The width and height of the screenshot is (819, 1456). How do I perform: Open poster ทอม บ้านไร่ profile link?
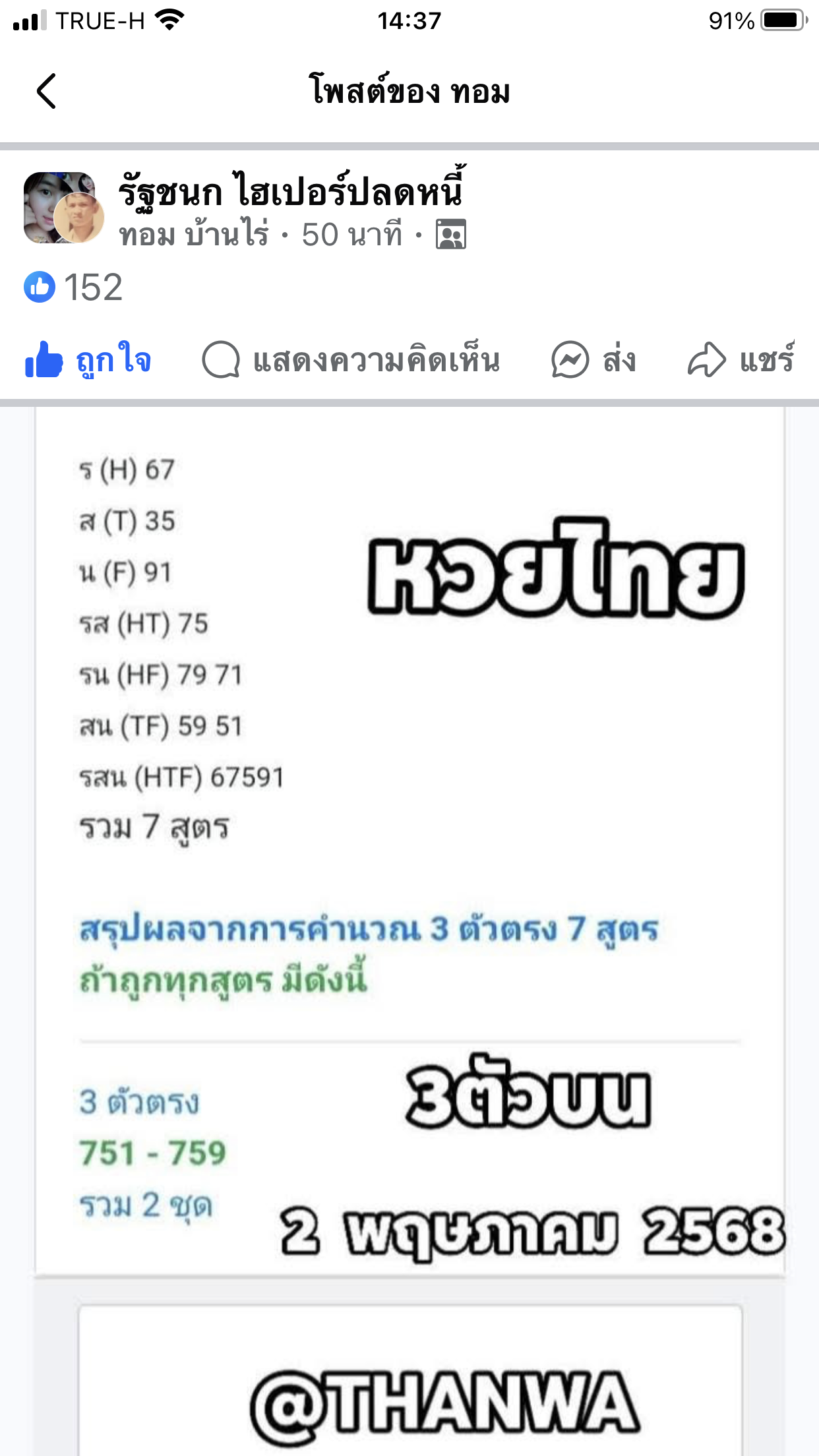(194, 235)
